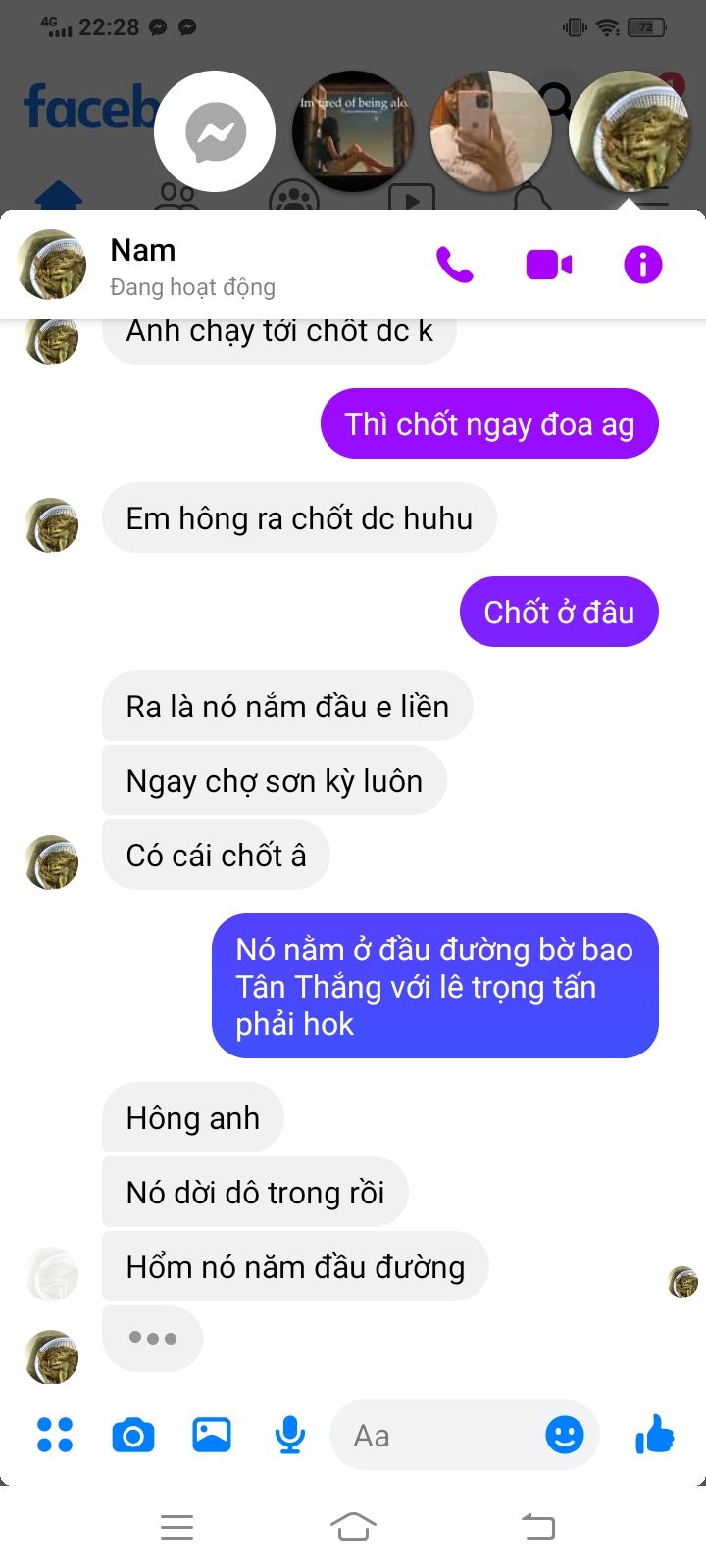Switch to the 'tired of being alone' chat head
Screen dimensions: 706x1568
tap(353, 131)
